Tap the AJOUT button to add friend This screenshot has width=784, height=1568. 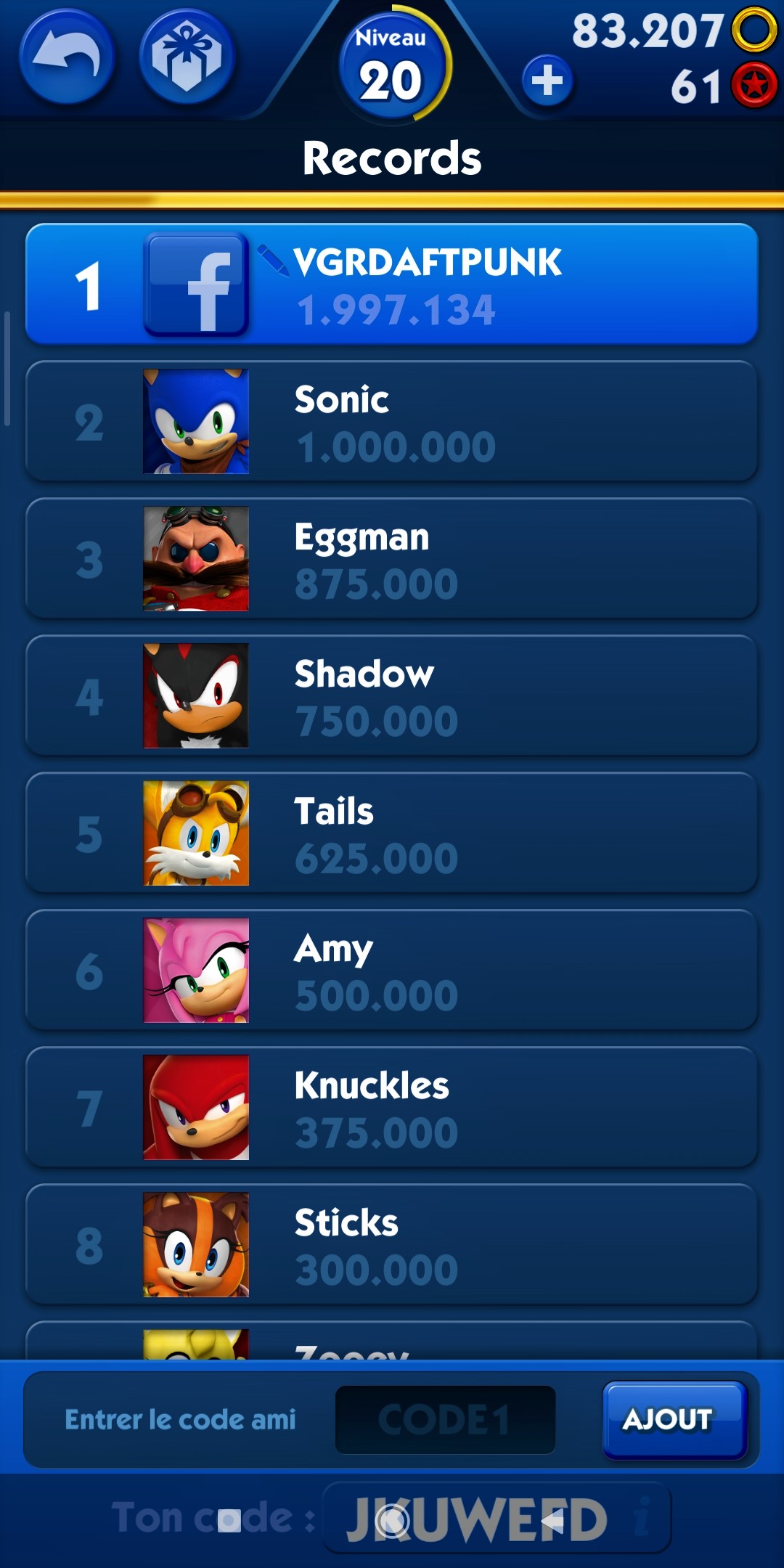click(674, 1419)
